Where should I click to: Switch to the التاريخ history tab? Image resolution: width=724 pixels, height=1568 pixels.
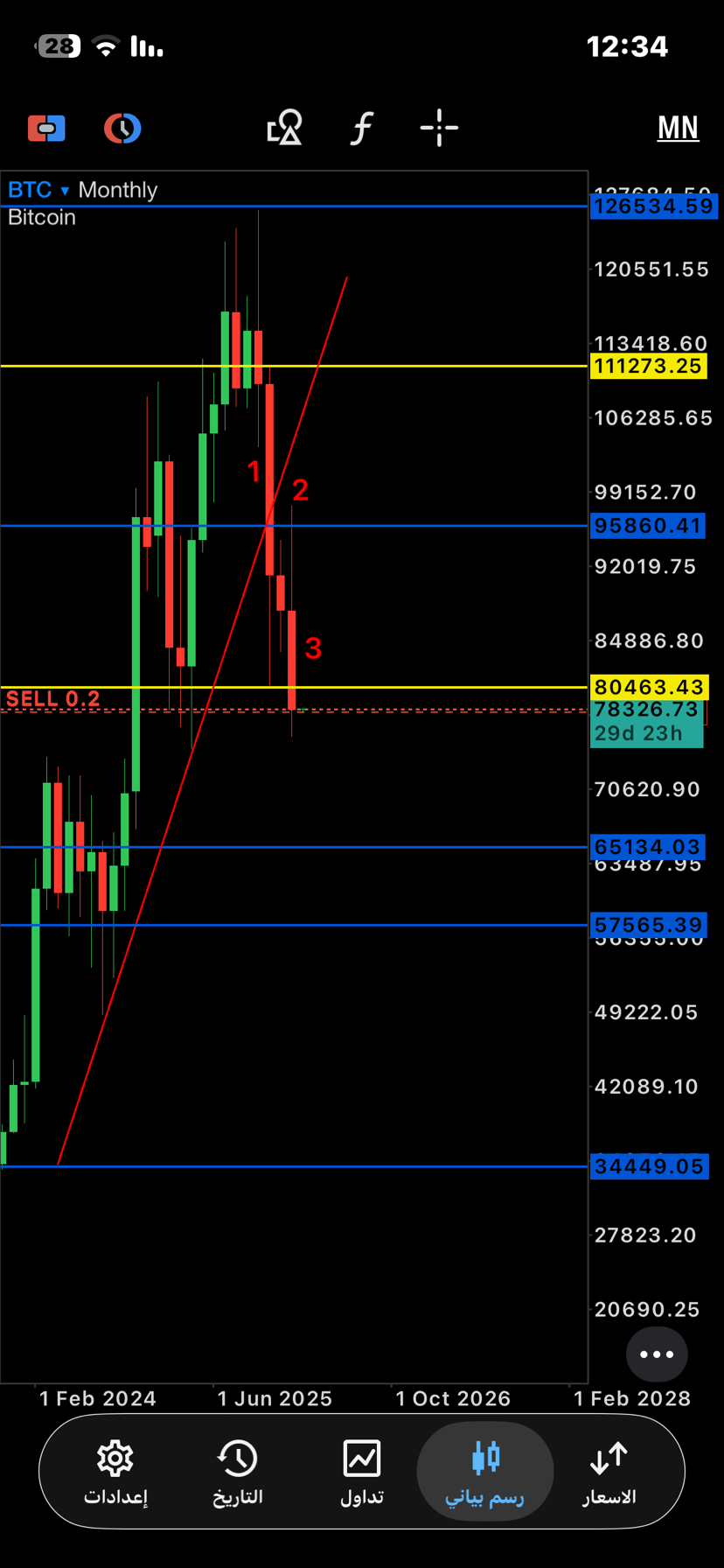[x=238, y=1473]
